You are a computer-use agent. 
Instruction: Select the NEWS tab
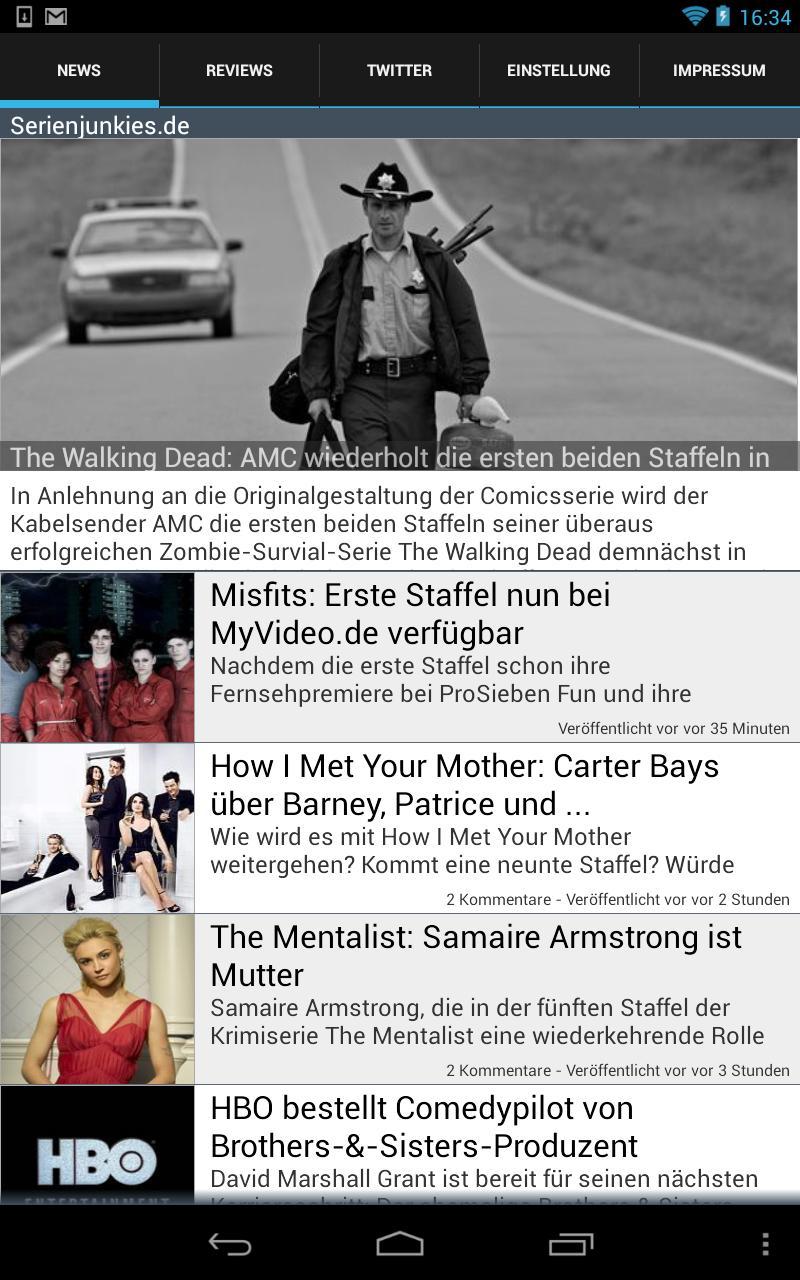tap(78, 70)
